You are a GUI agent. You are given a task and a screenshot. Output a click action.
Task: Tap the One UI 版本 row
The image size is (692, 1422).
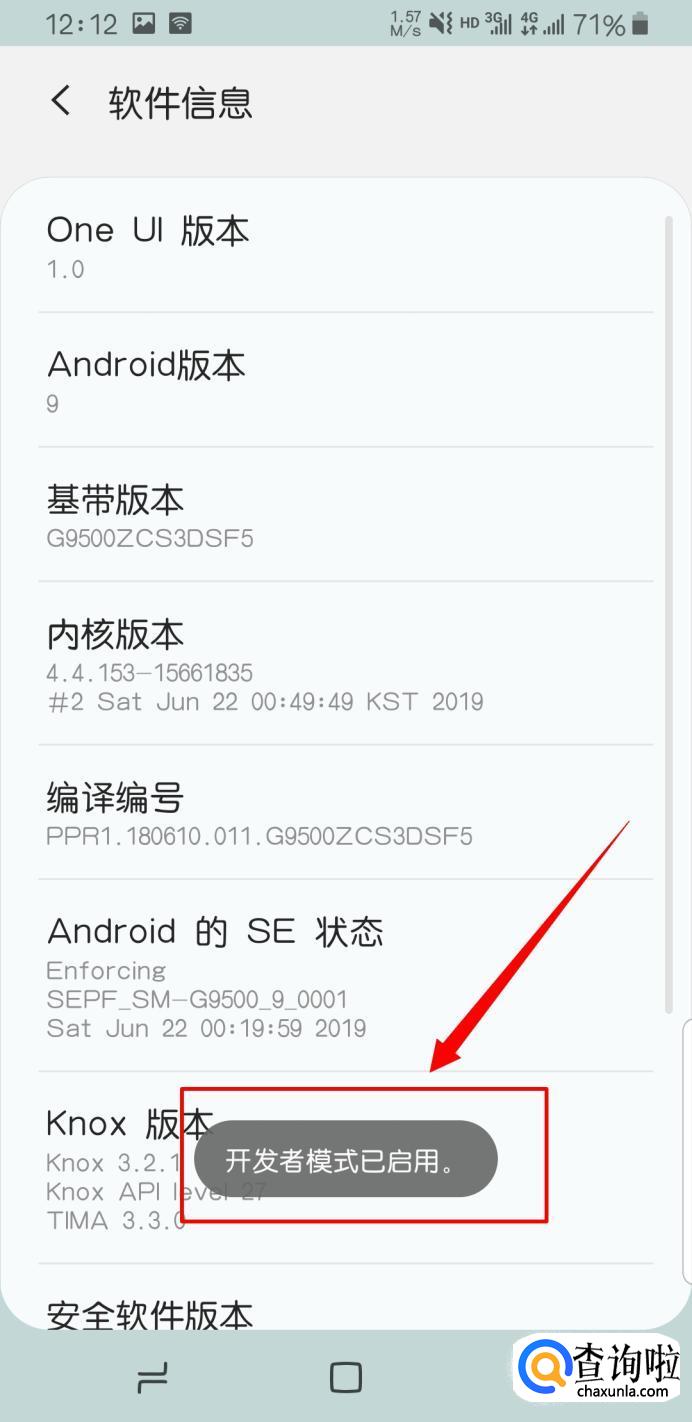[x=345, y=247]
